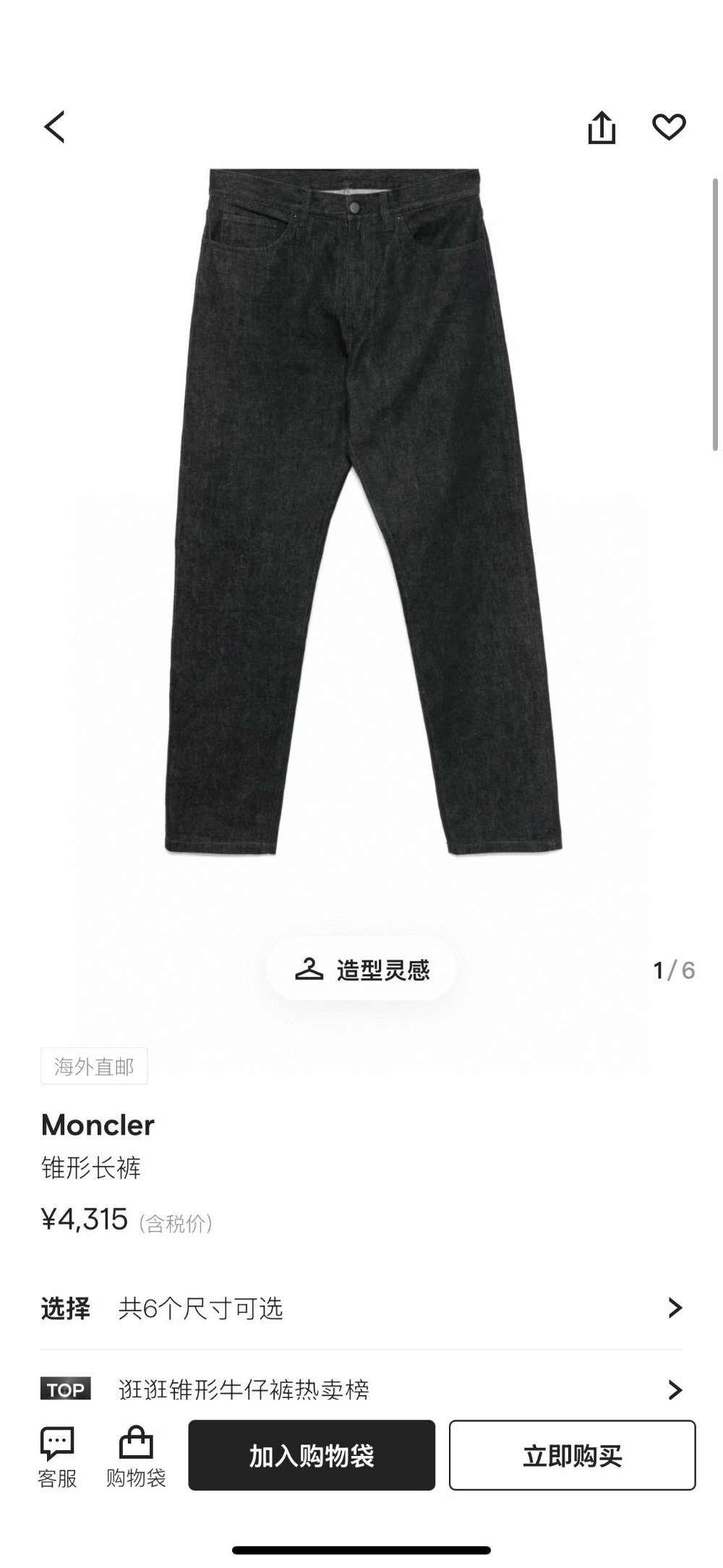Share this Moncler trousers listing
723x1568 pixels.
[x=602, y=128]
